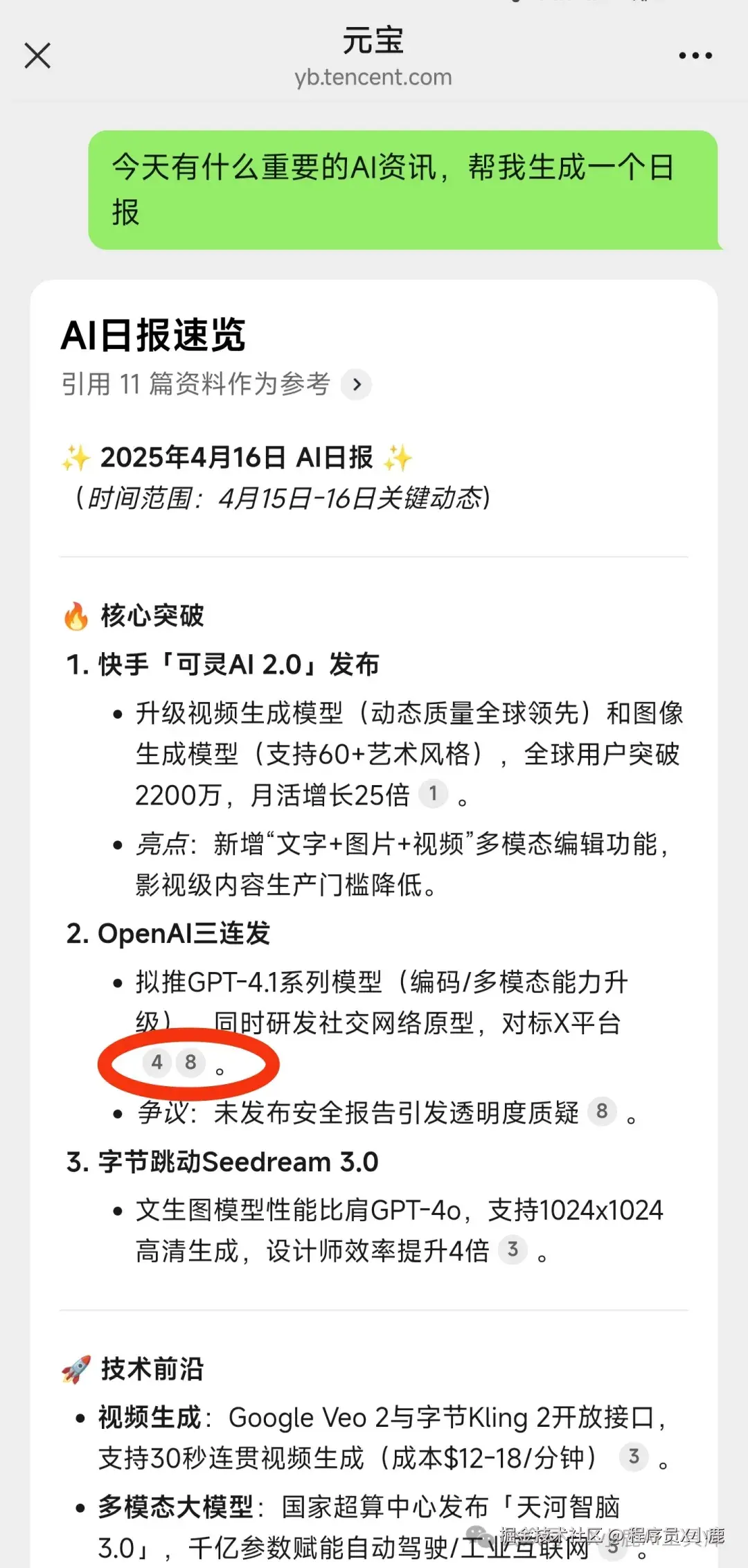The height and width of the screenshot is (1568, 748).
Task: Open citation 3 after 设计师效率提升4倍
Action: click(513, 1250)
